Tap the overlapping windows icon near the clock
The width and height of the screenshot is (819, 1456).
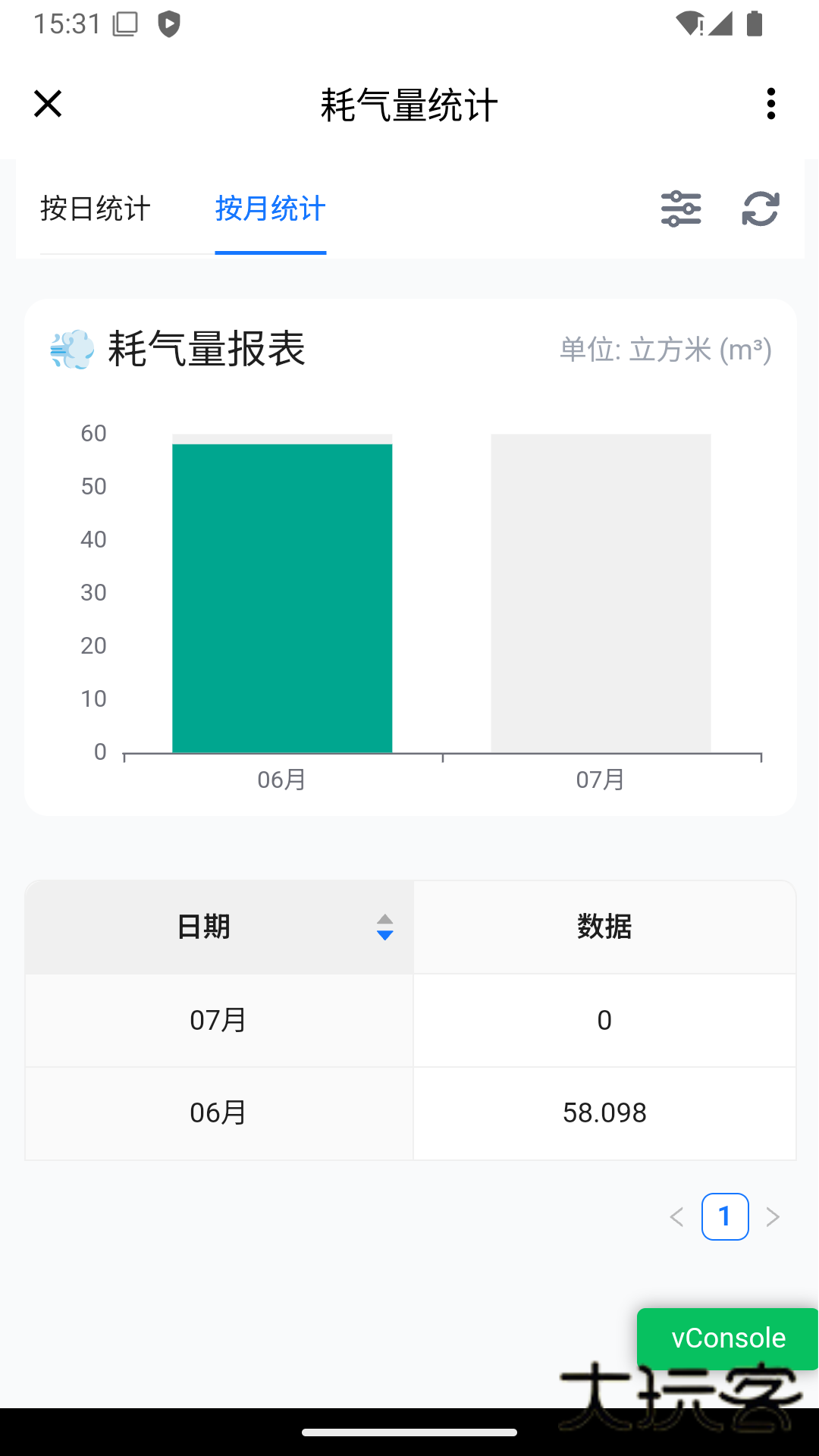tap(125, 24)
